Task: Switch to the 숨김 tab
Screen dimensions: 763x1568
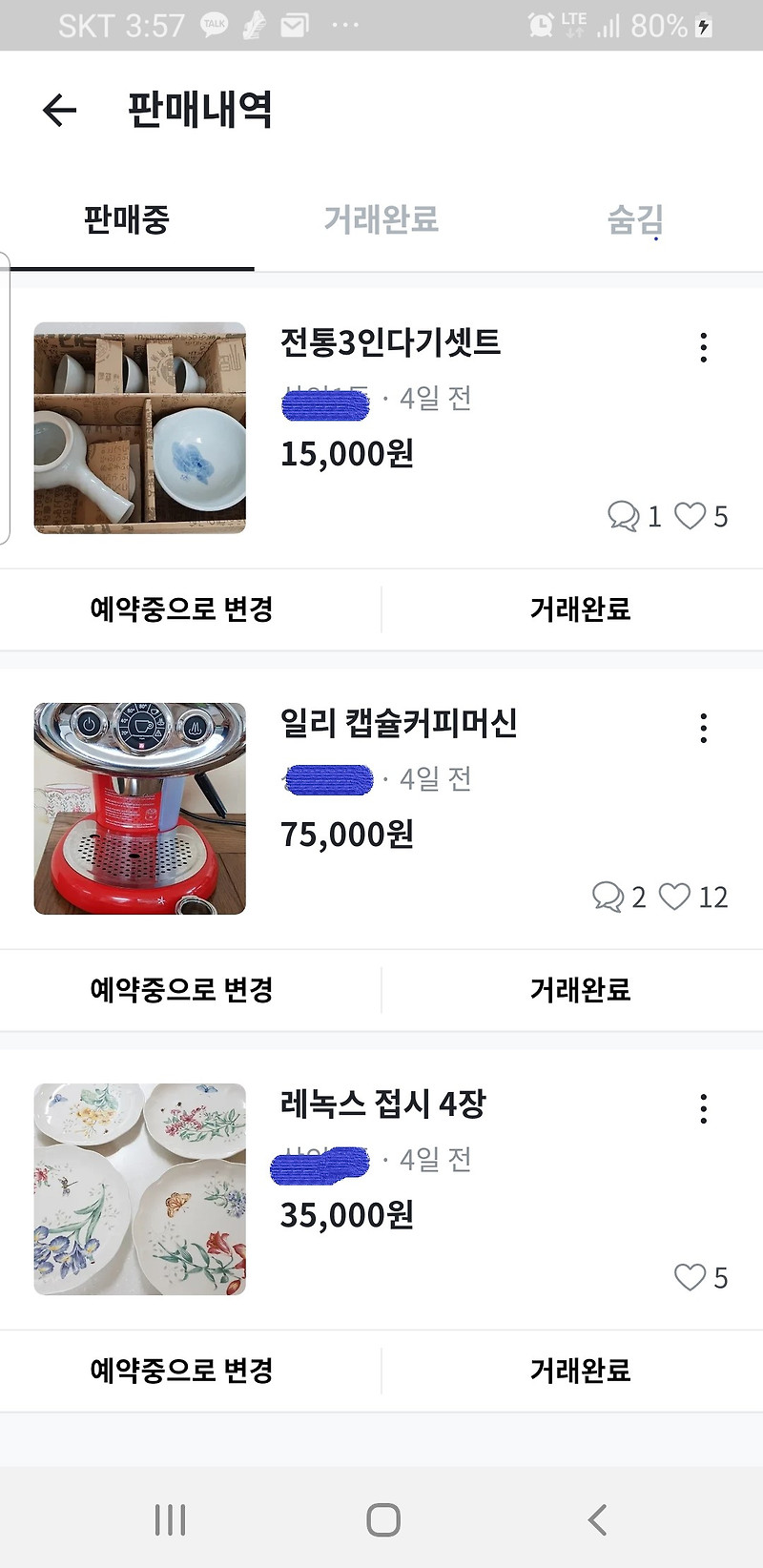Action: coord(635,219)
